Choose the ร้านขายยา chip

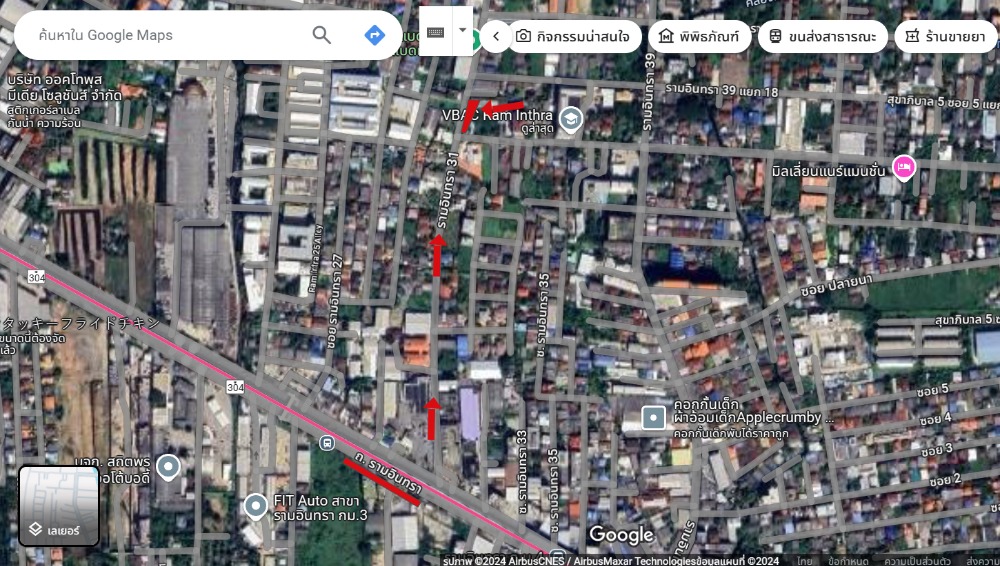tap(946, 37)
